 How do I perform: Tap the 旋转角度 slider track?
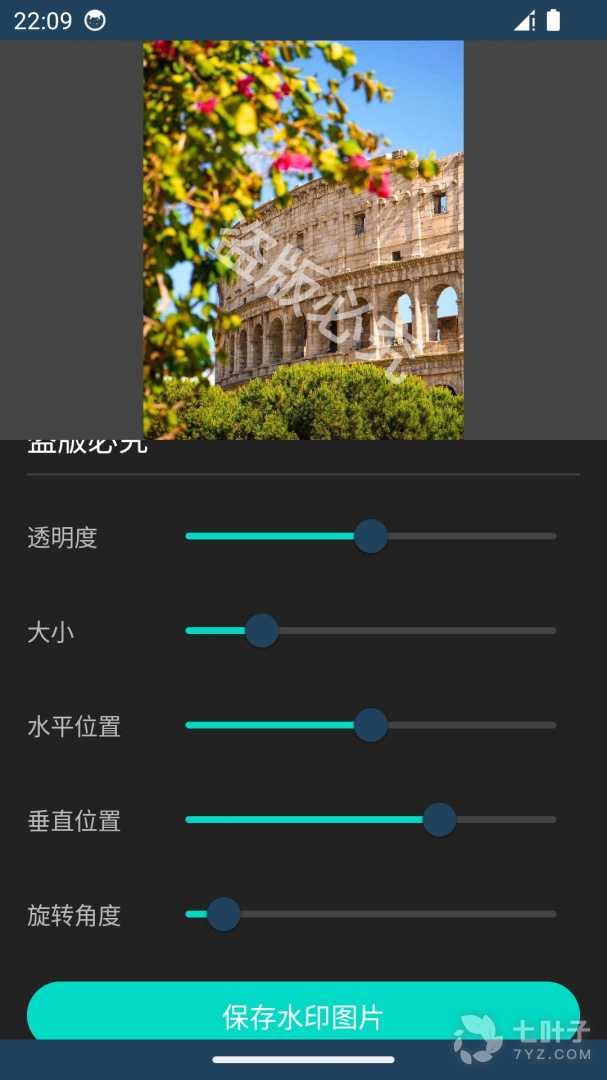tap(371, 914)
